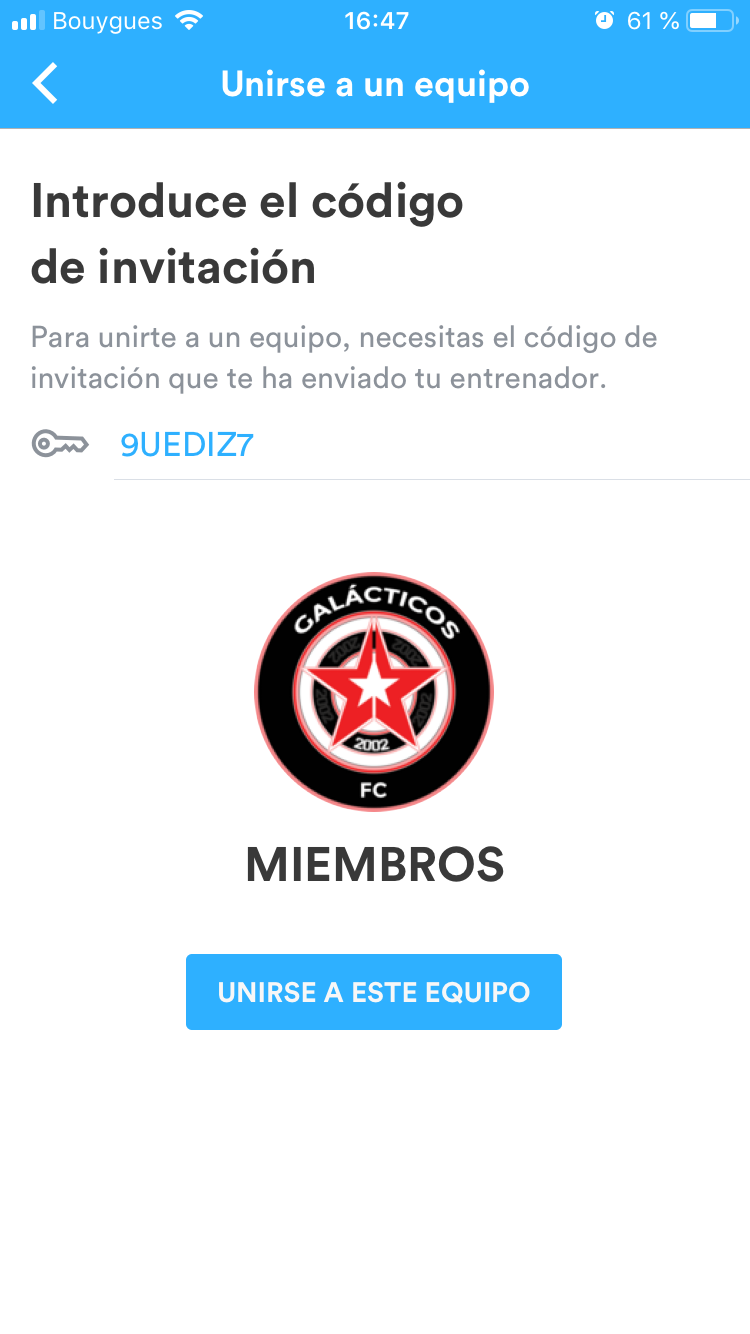The width and height of the screenshot is (750, 1334).
Task: Tap the back arrow to return
Action: (44, 84)
